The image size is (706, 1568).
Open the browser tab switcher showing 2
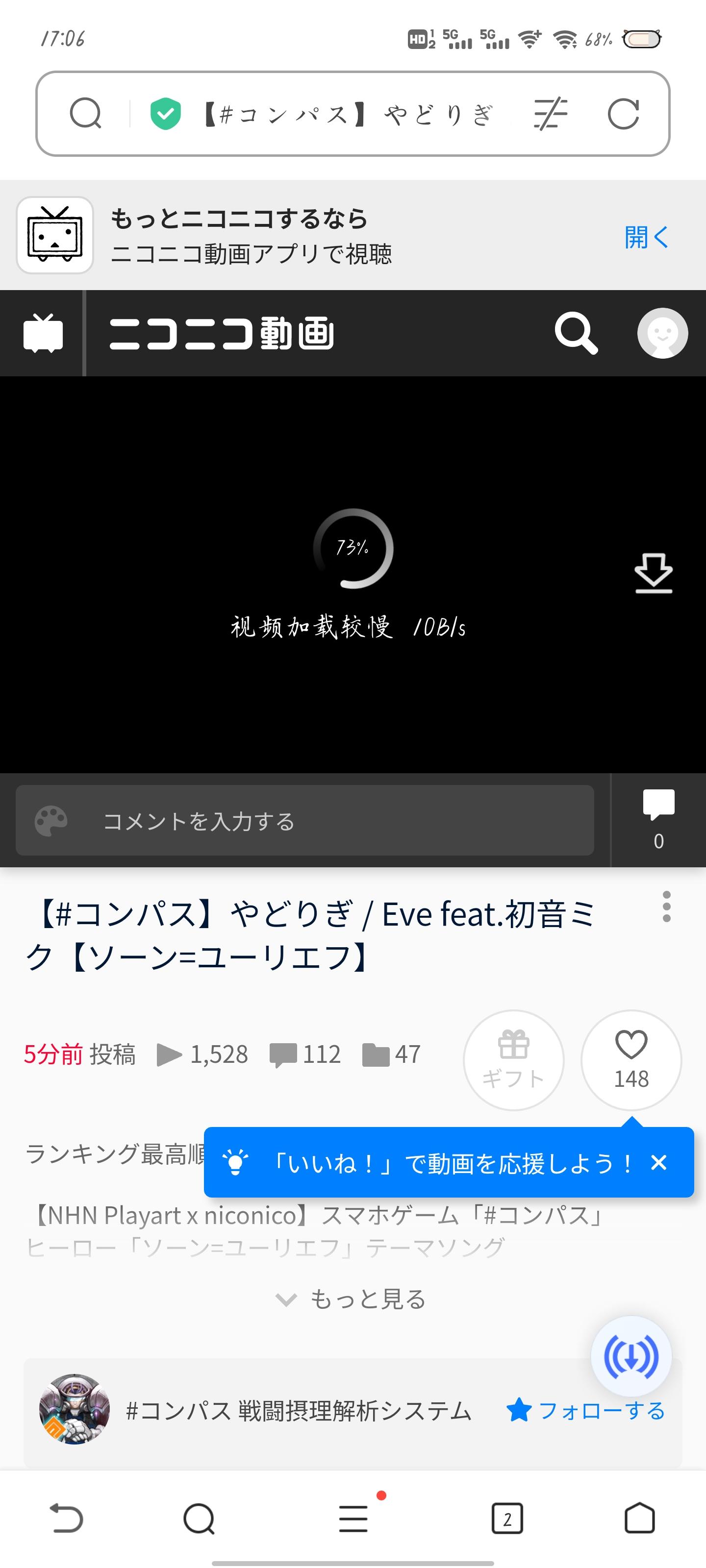click(x=508, y=1518)
